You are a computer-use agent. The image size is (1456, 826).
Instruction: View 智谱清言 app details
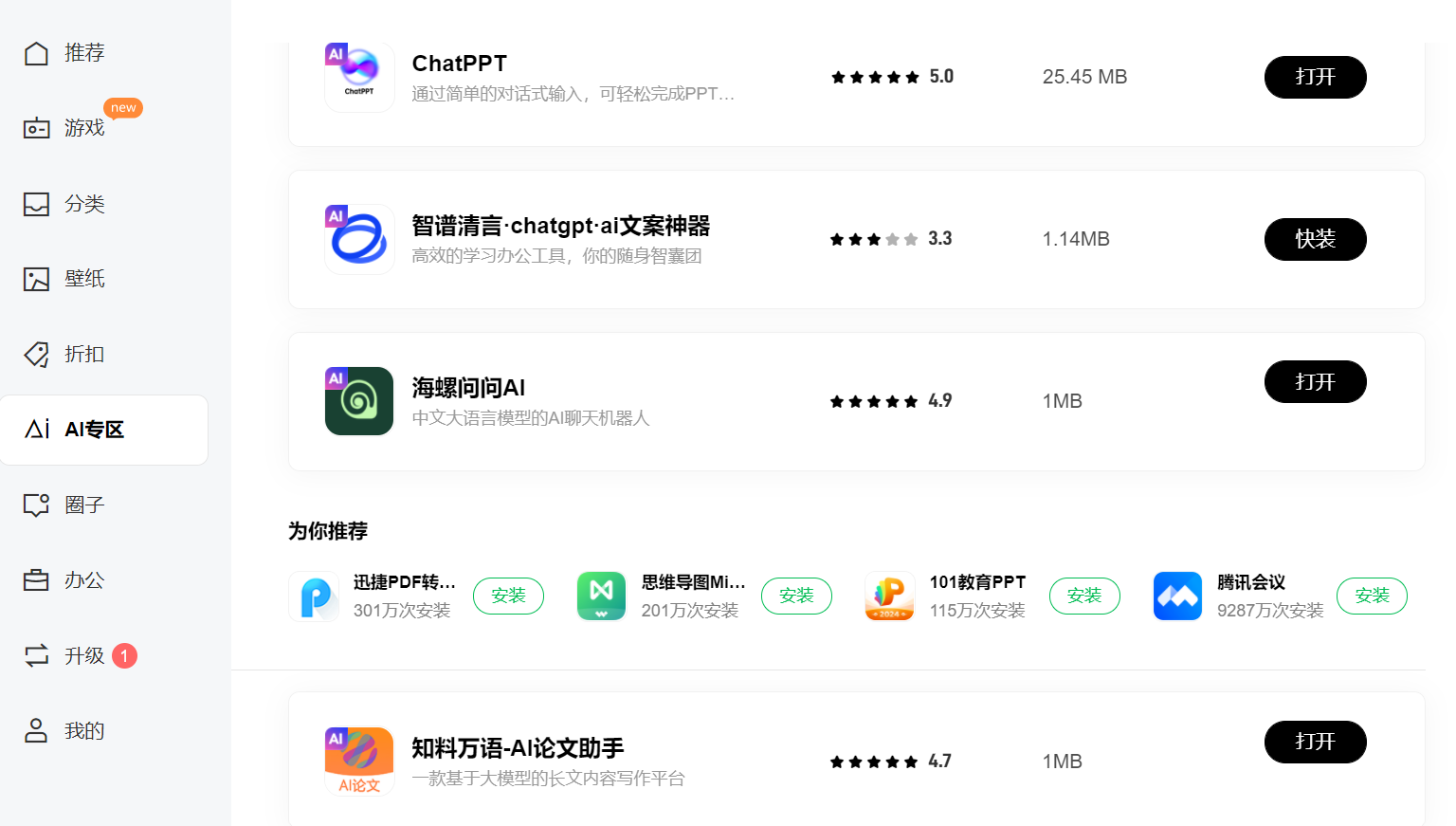point(560,227)
